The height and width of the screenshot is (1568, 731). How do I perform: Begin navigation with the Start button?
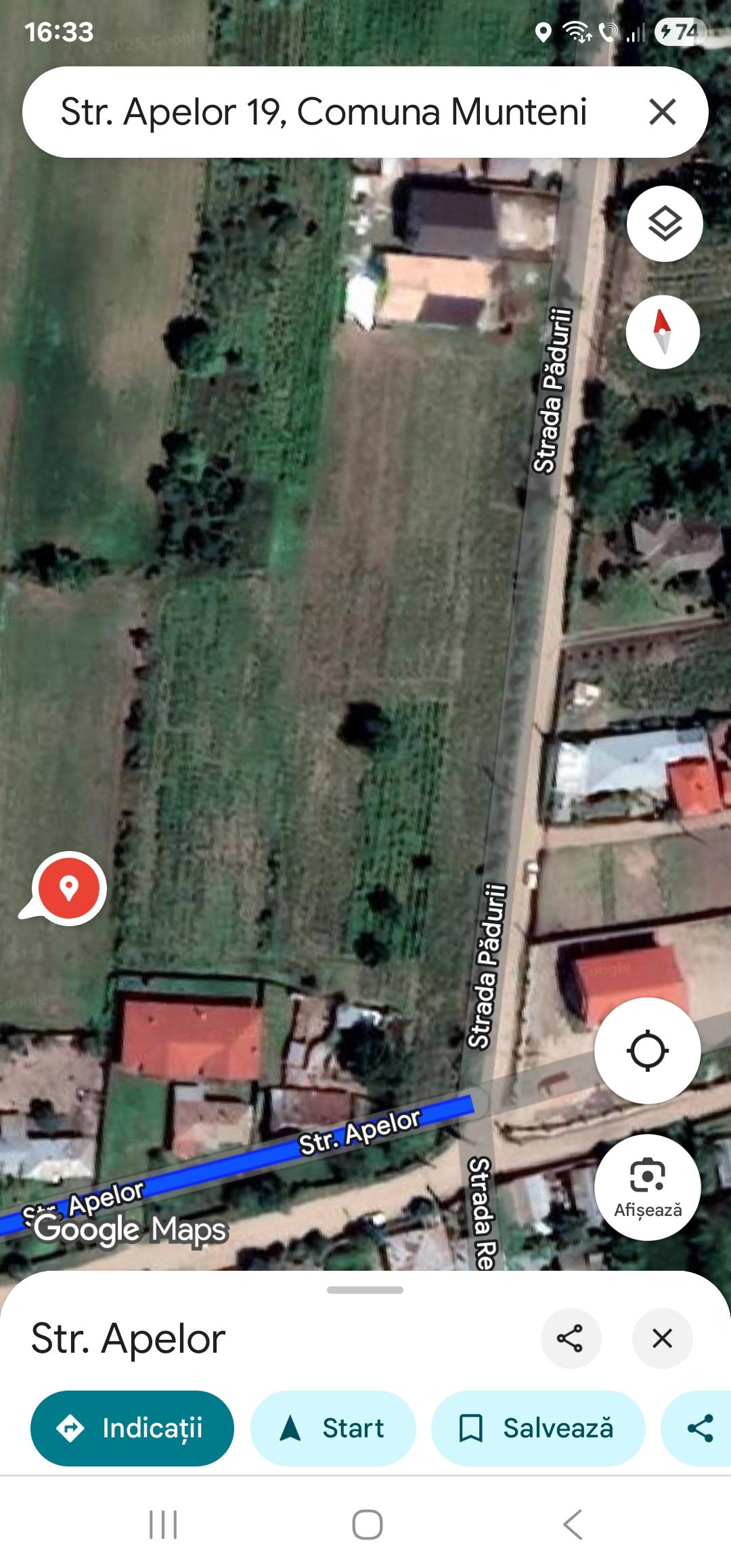pyautogui.click(x=333, y=1428)
